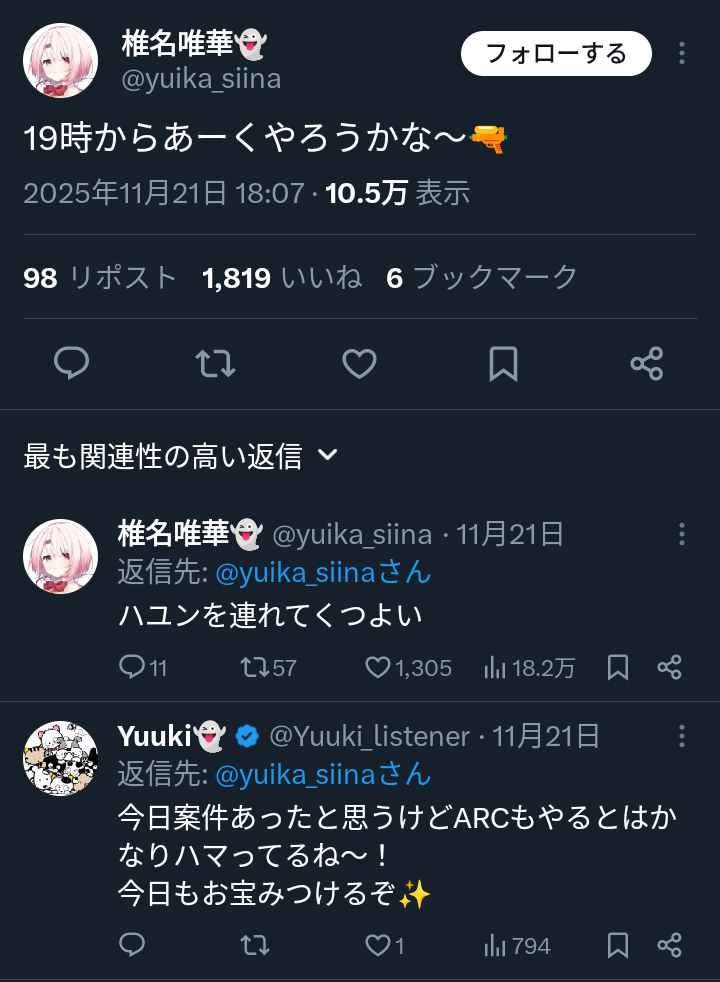
Task: Reply to the main post by 椎名唯華
Action: click(71, 364)
